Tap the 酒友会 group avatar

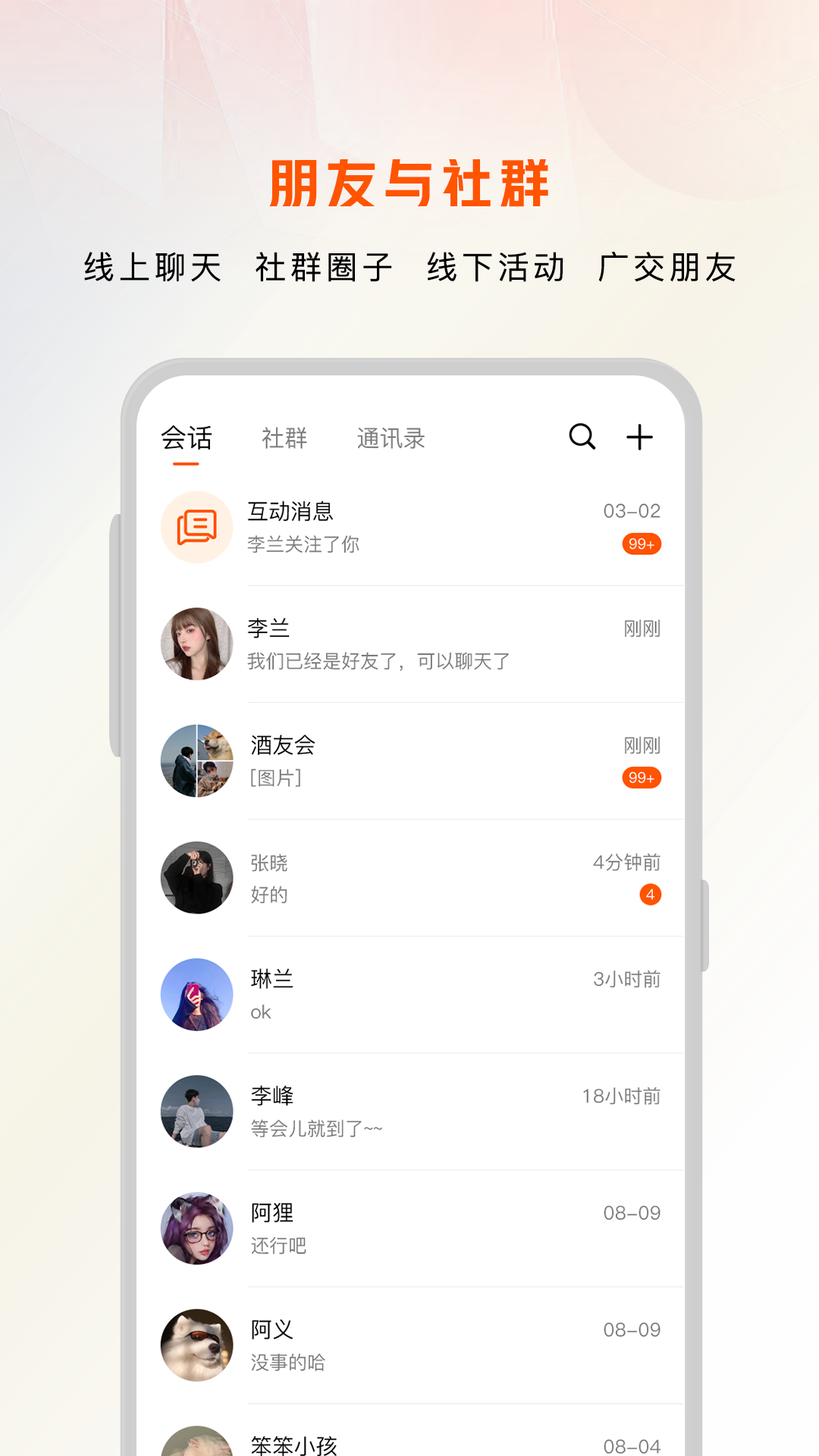pyautogui.click(x=196, y=761)
